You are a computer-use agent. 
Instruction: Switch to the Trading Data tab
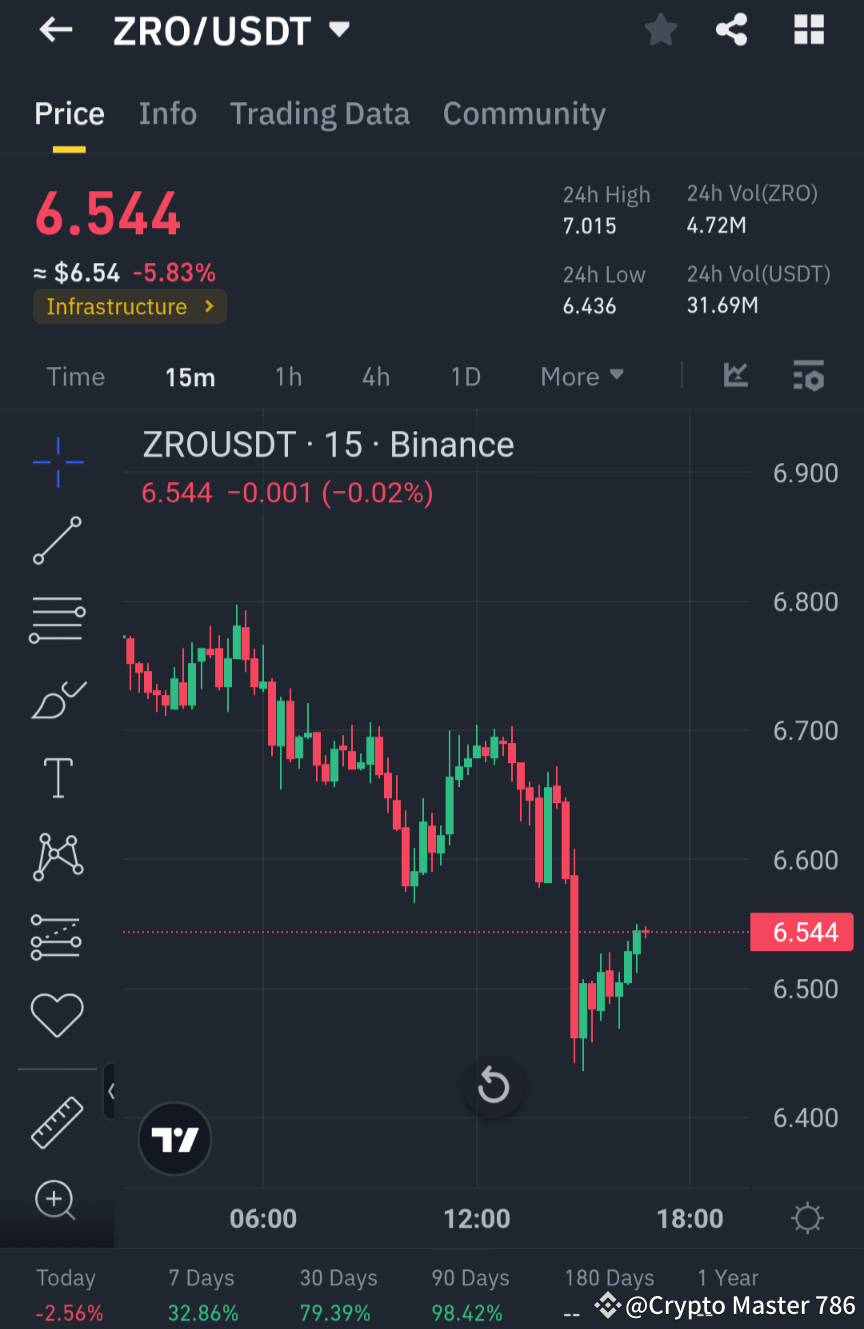(x=319, y=113)
